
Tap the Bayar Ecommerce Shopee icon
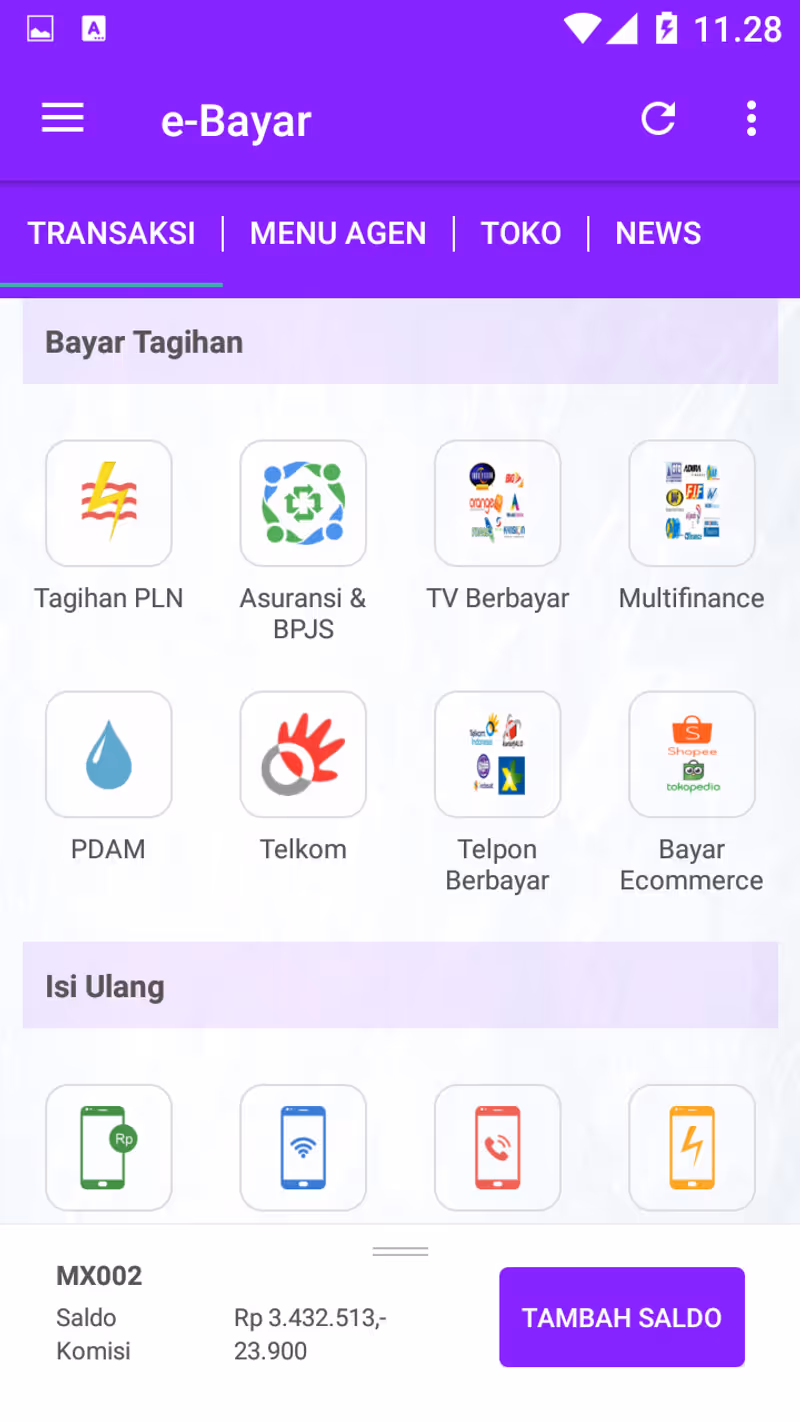click(x=691, y=754)
